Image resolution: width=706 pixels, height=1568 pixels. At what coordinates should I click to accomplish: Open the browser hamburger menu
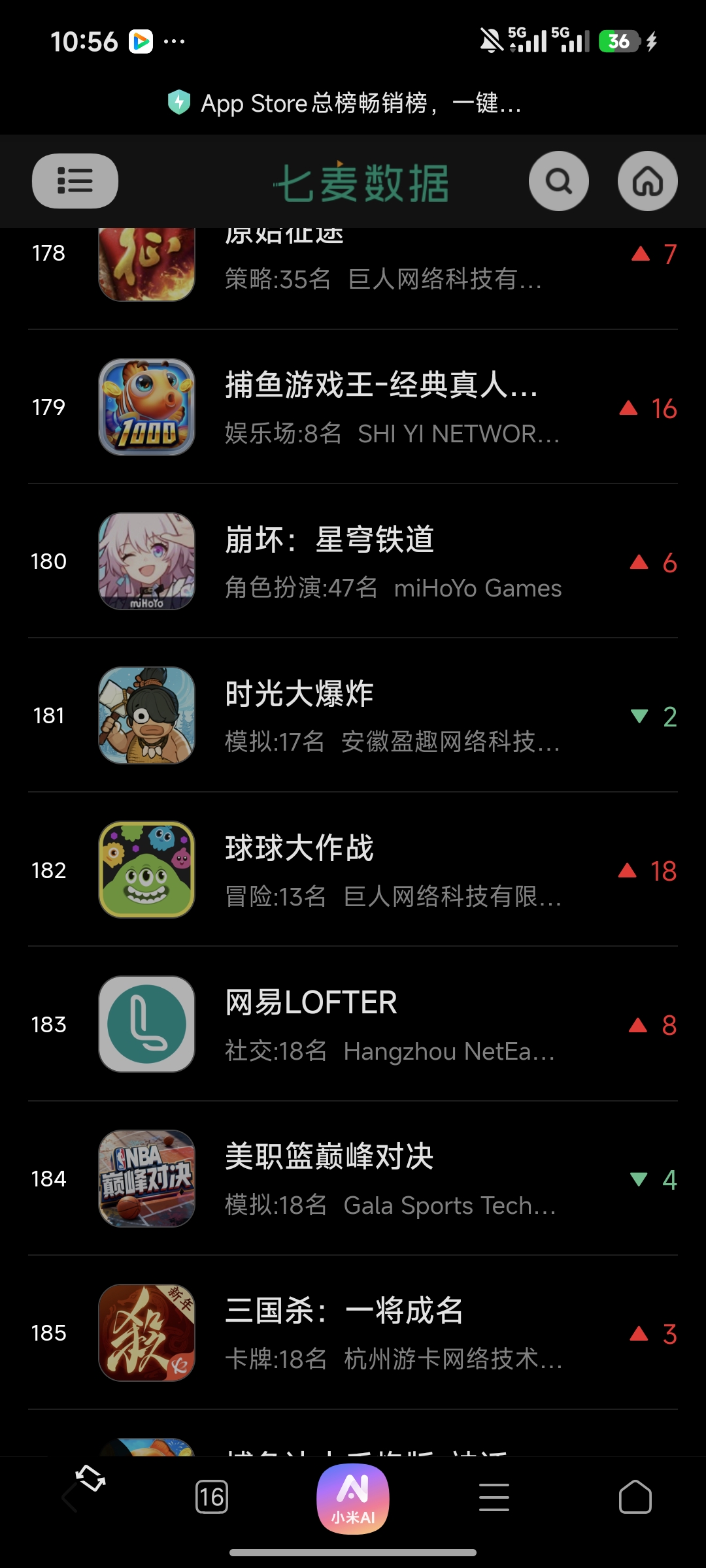494,1497
